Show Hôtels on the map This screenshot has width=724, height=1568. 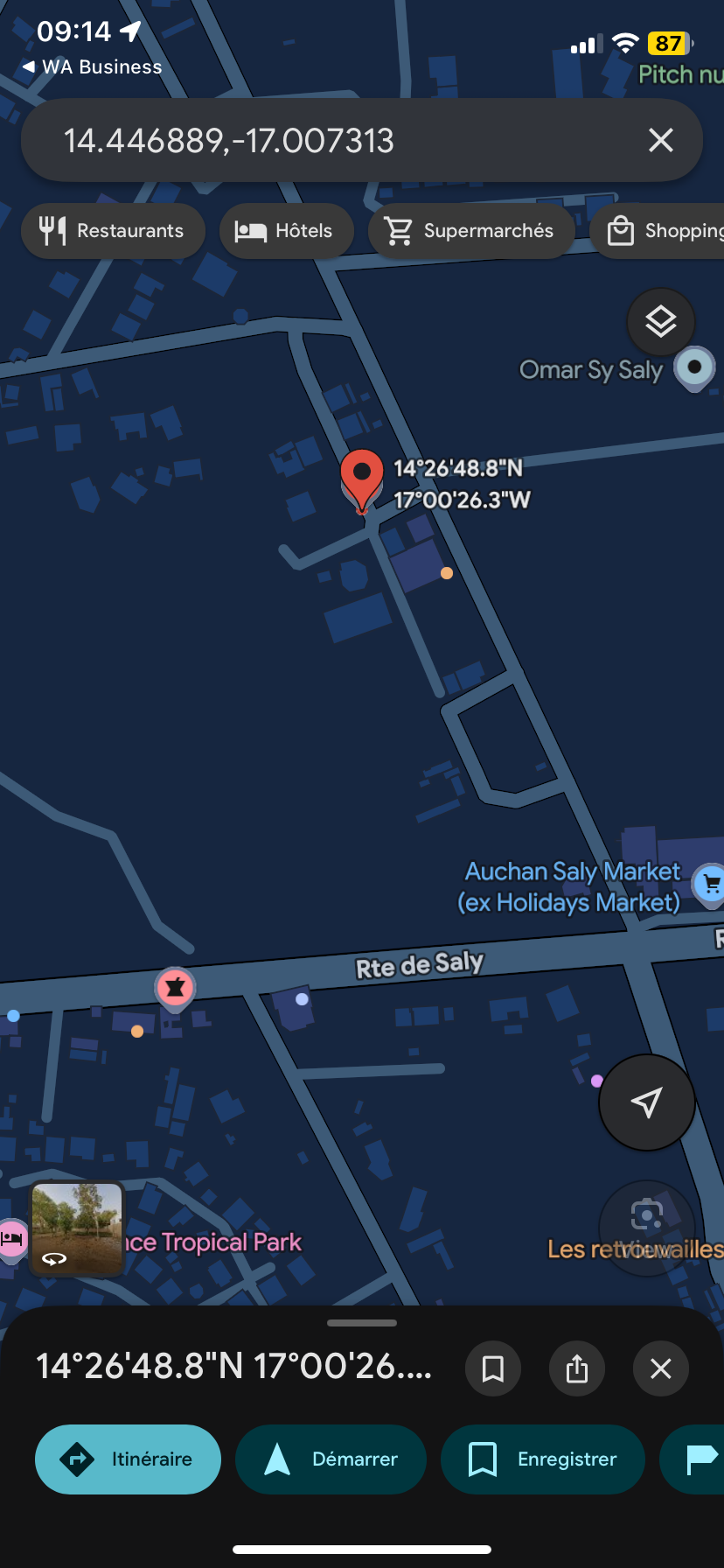[286, 231]
